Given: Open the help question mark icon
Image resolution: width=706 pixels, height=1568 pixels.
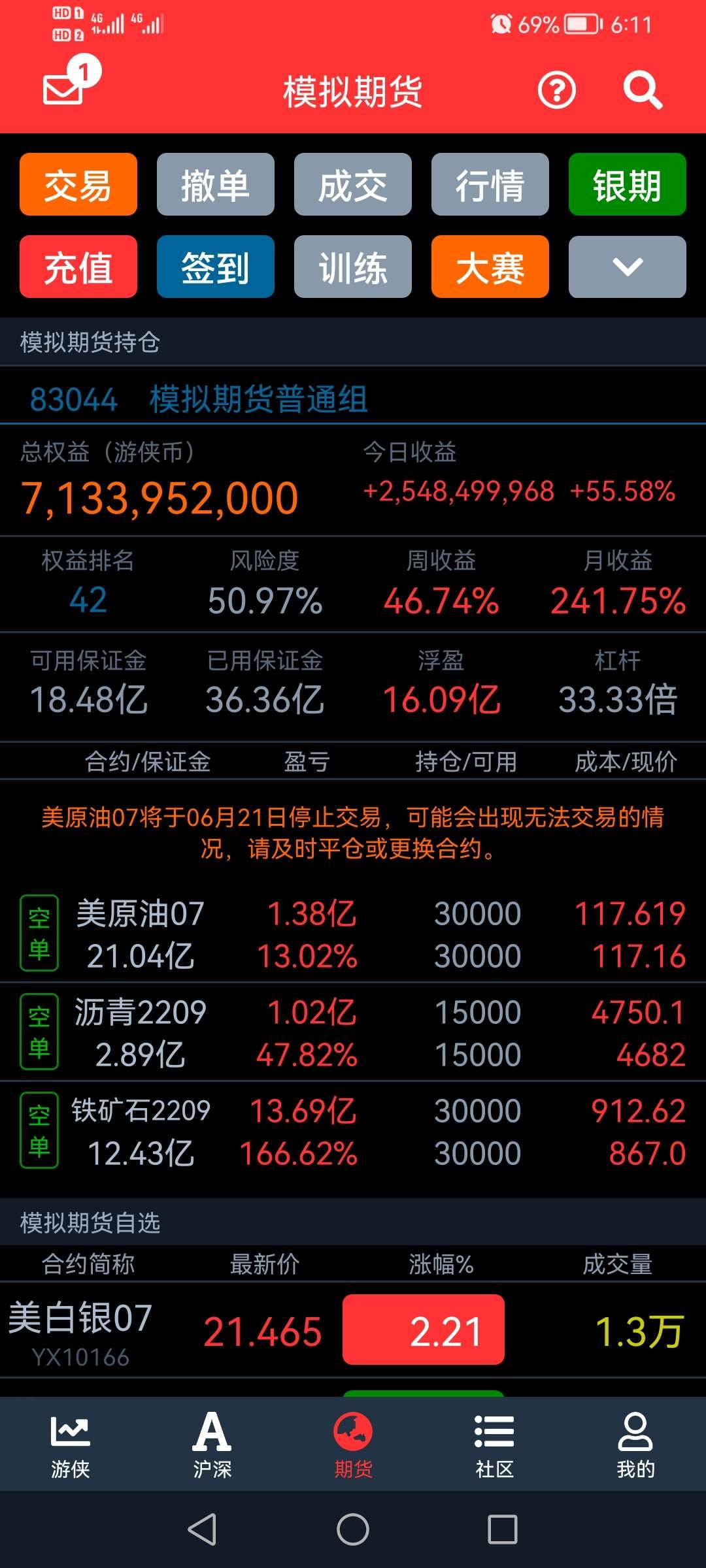Looking at the screenshot, I should [556, 90].
